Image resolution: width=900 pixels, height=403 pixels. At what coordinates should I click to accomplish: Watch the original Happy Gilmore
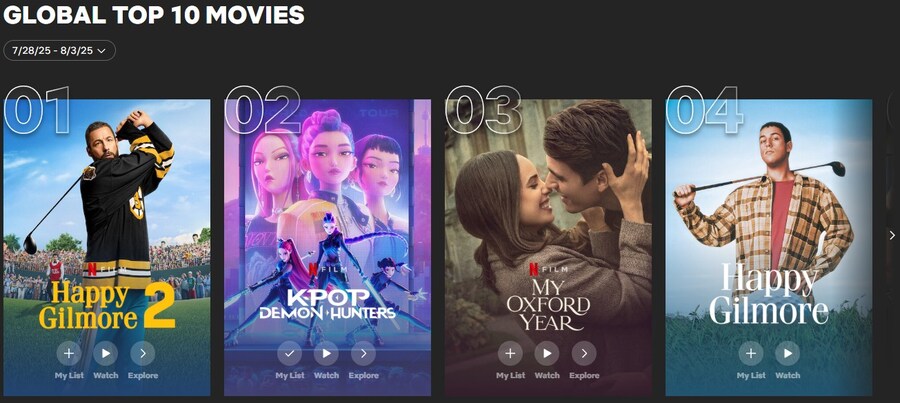(x=788, y=353)
